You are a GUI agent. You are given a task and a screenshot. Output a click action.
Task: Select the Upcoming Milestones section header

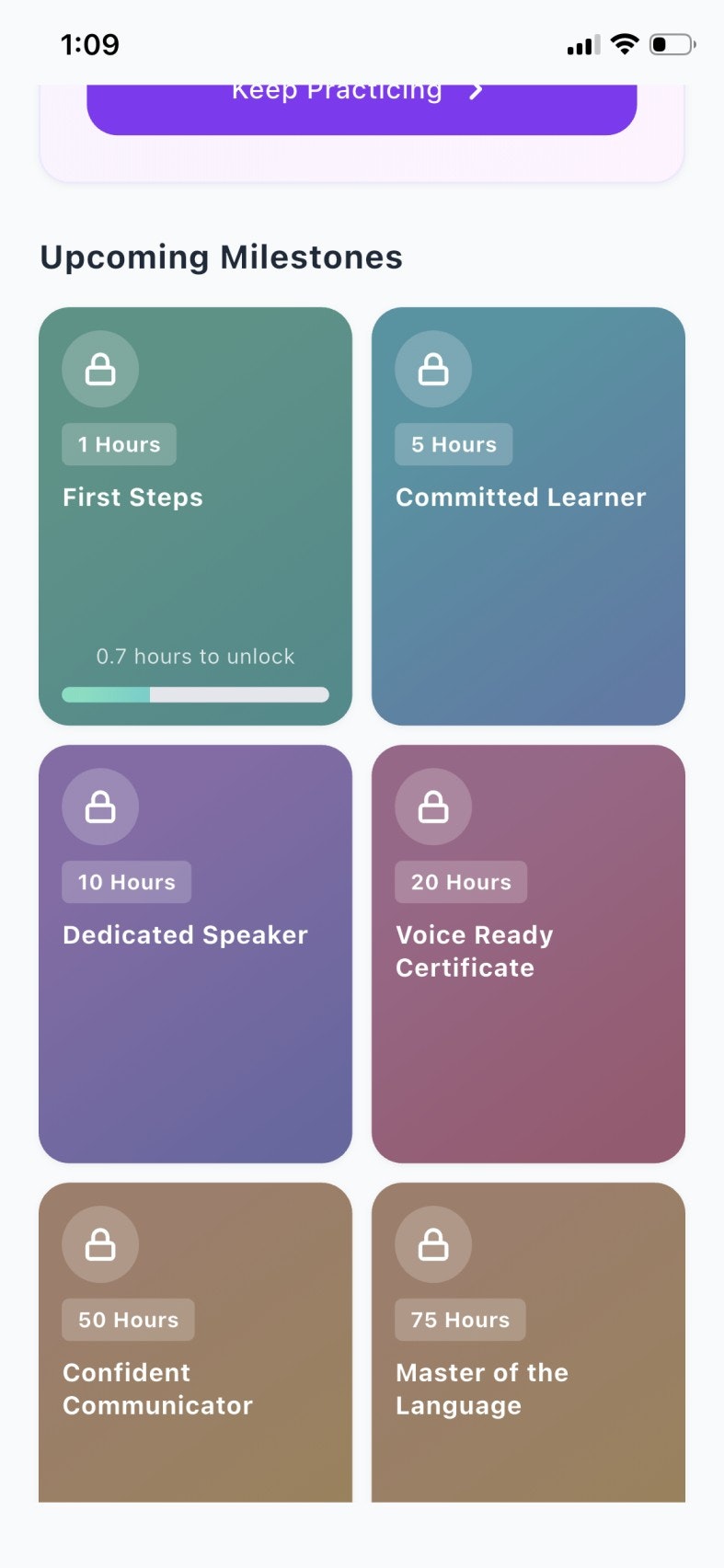point(221,258)
